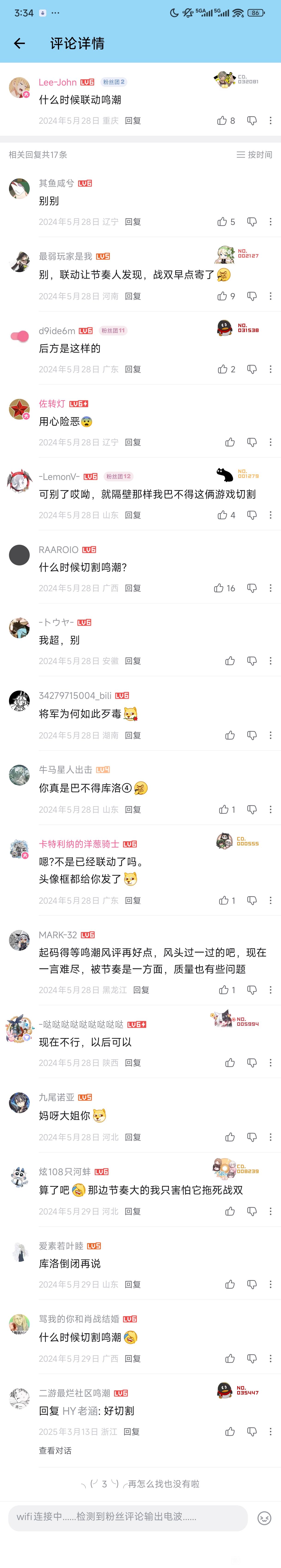This screenshot has width=281, height=1568.
Task: Dislike -LemonV-'s reply
Action: pyautogui.click(x=252, y=515)
